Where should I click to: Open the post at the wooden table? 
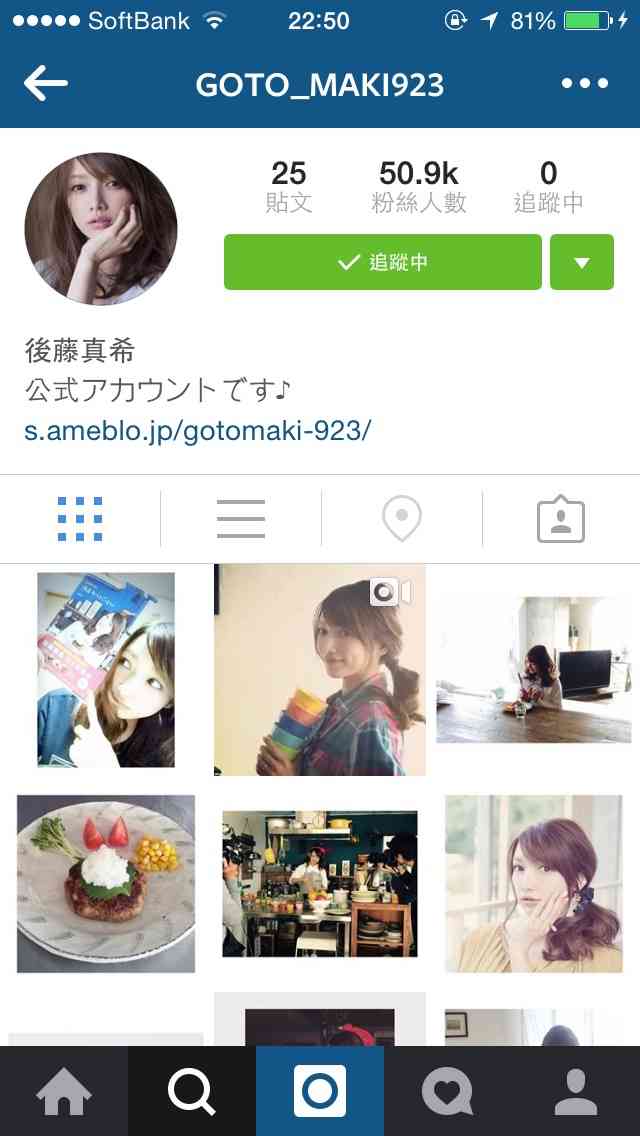(533, 670)
